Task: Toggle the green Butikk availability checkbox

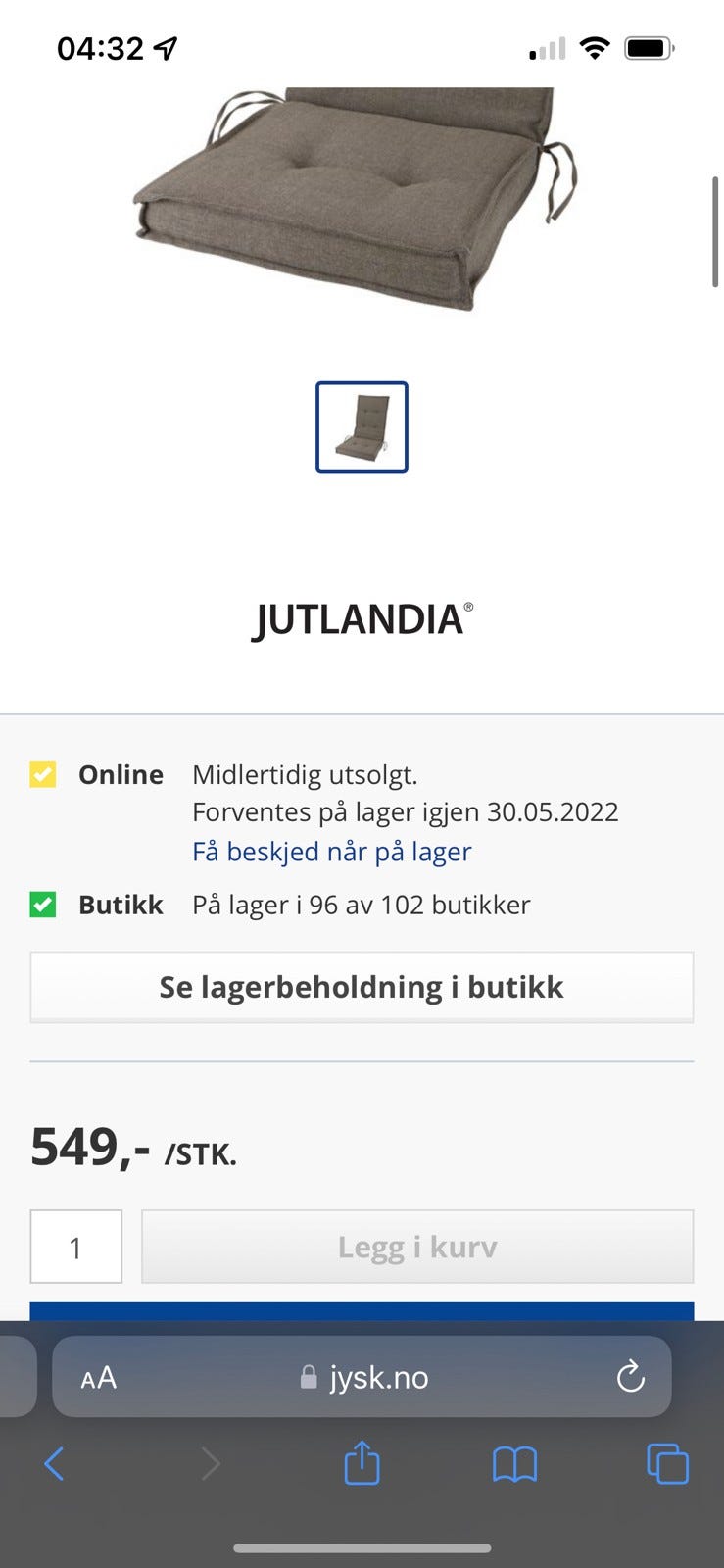Action: (42, 905)
